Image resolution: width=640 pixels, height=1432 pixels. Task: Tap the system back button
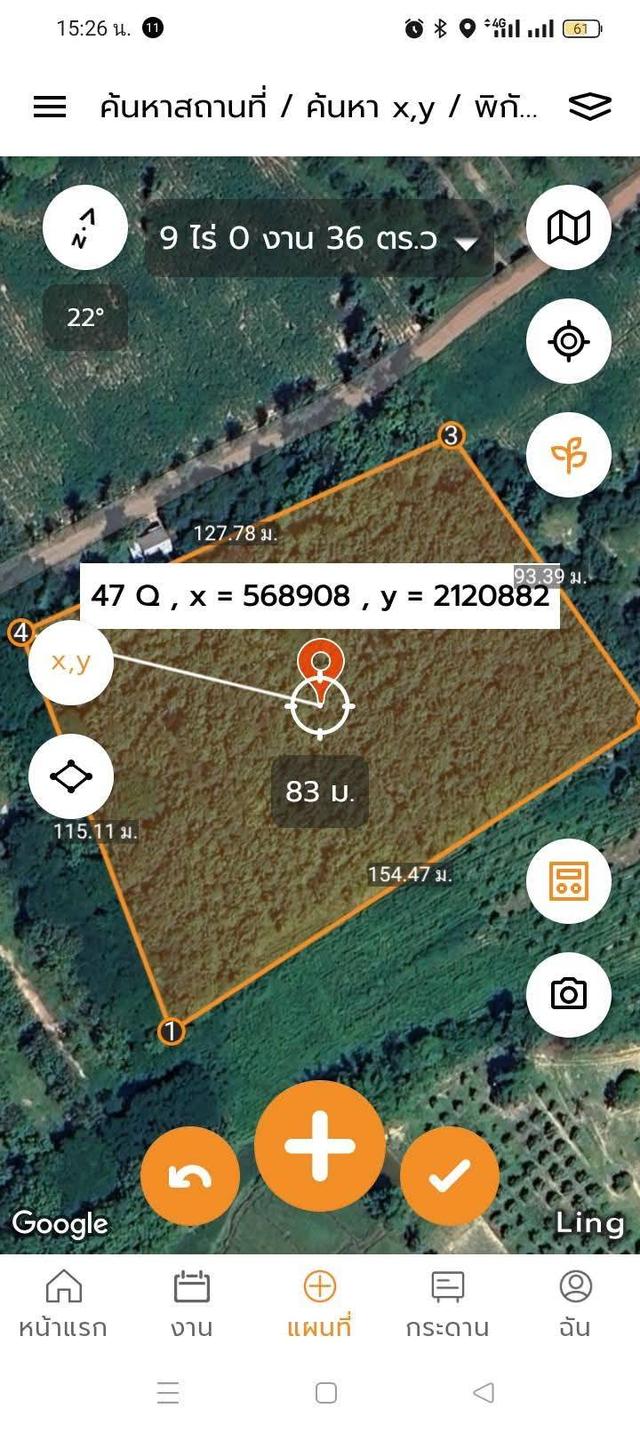pos(483,1392)
